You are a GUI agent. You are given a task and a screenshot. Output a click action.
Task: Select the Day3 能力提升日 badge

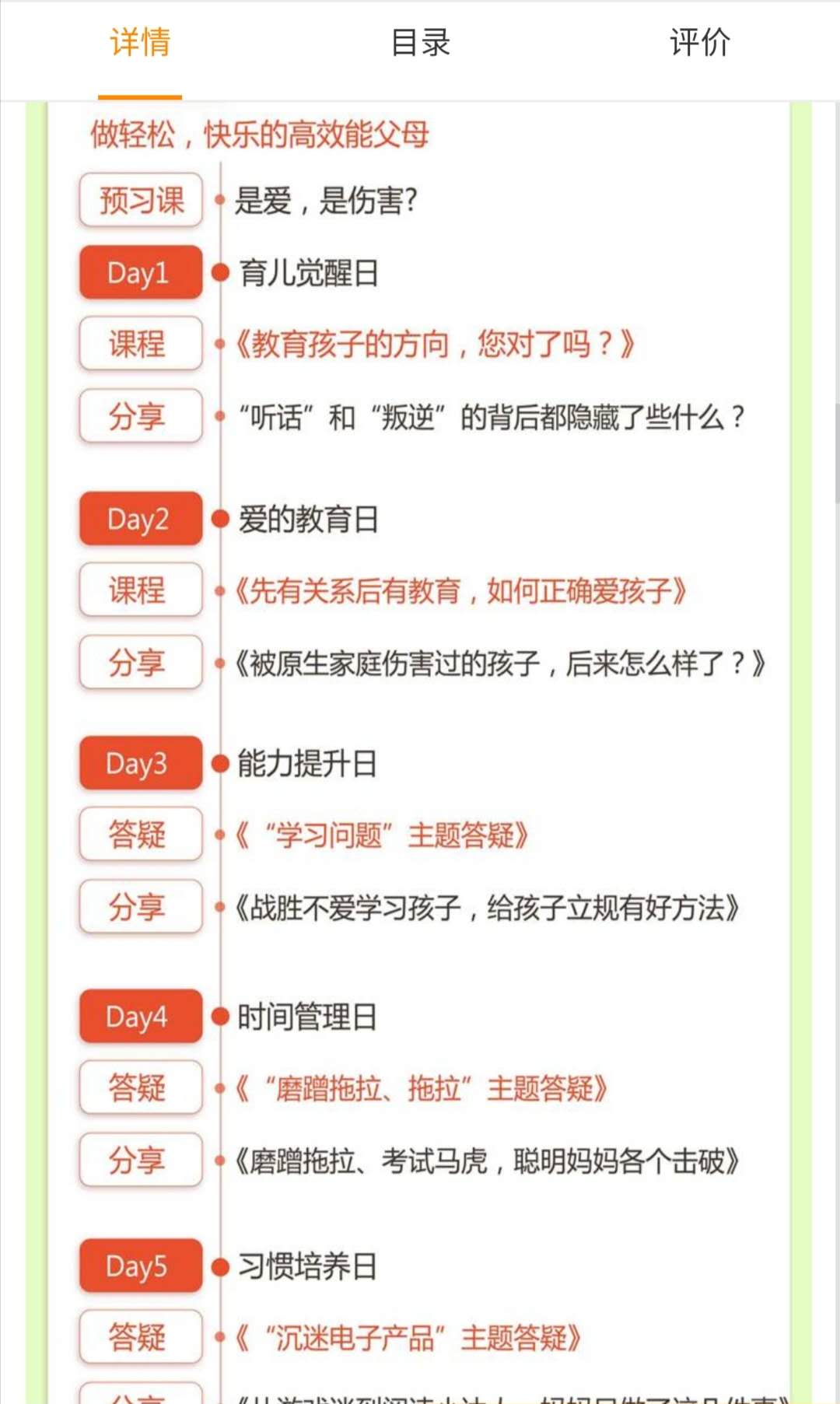point(140,764)
